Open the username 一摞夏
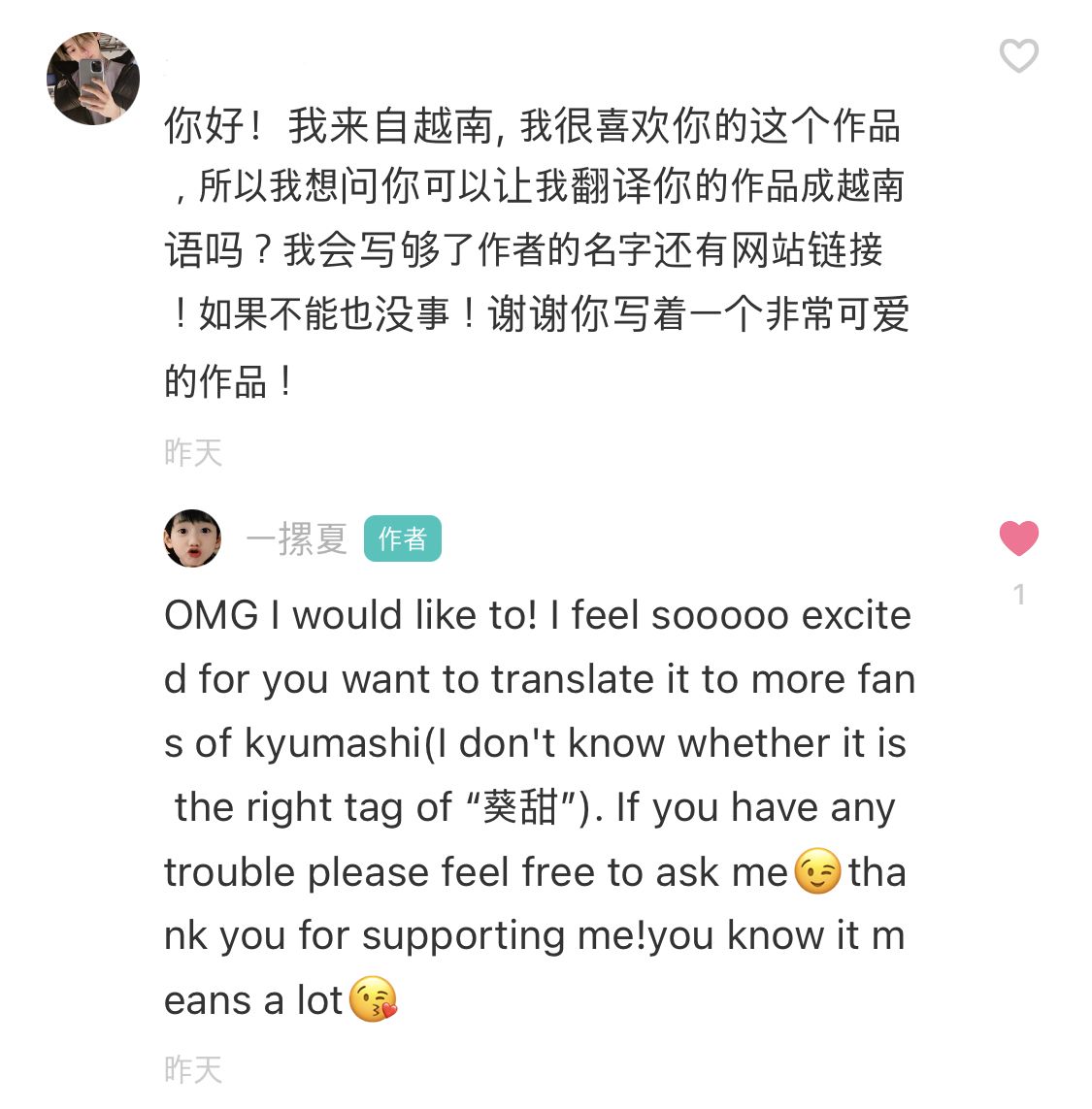This screenshot has height=1109, width=1092. (296, 538)
